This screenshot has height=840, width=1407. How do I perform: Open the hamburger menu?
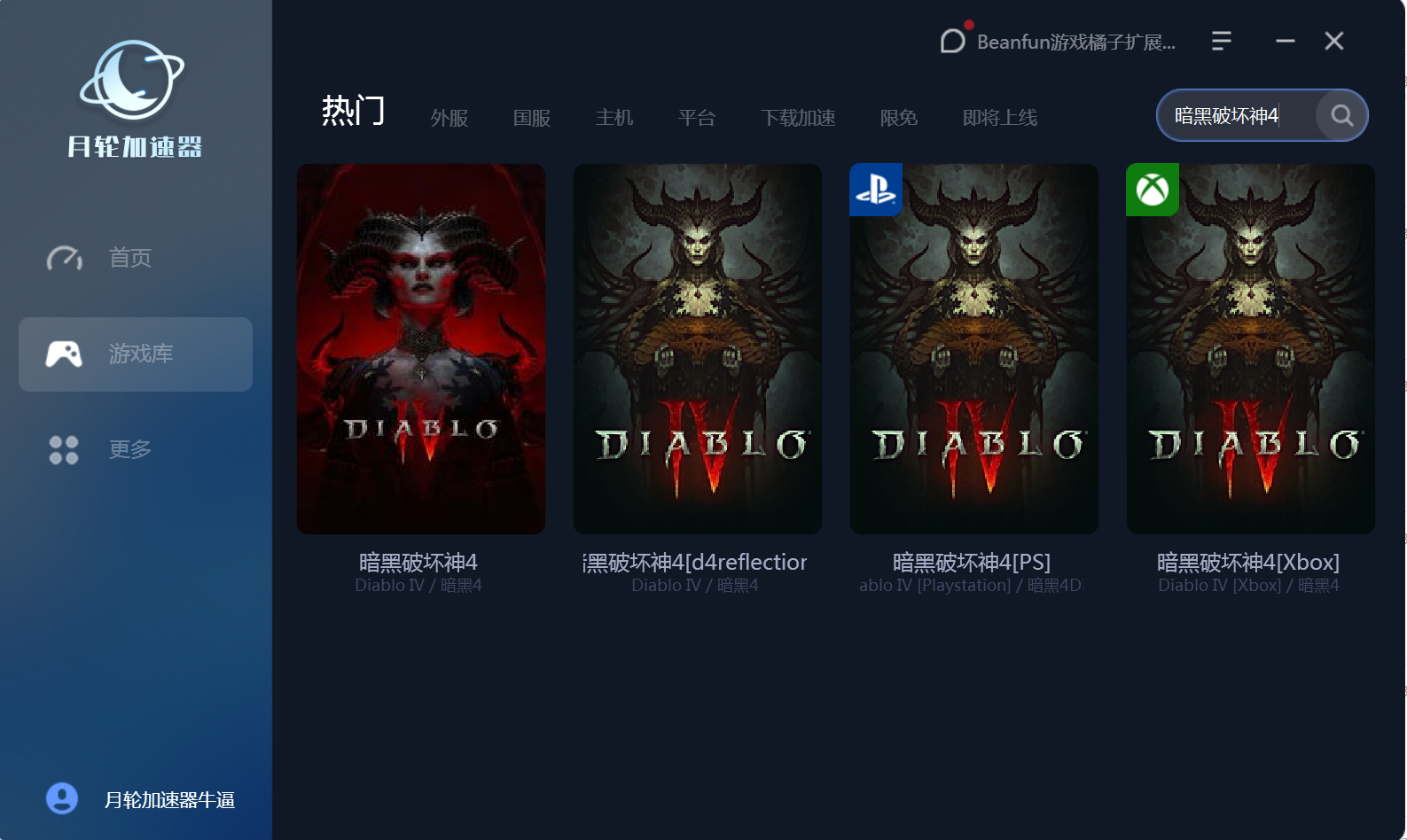click(x=1221, y=41)
